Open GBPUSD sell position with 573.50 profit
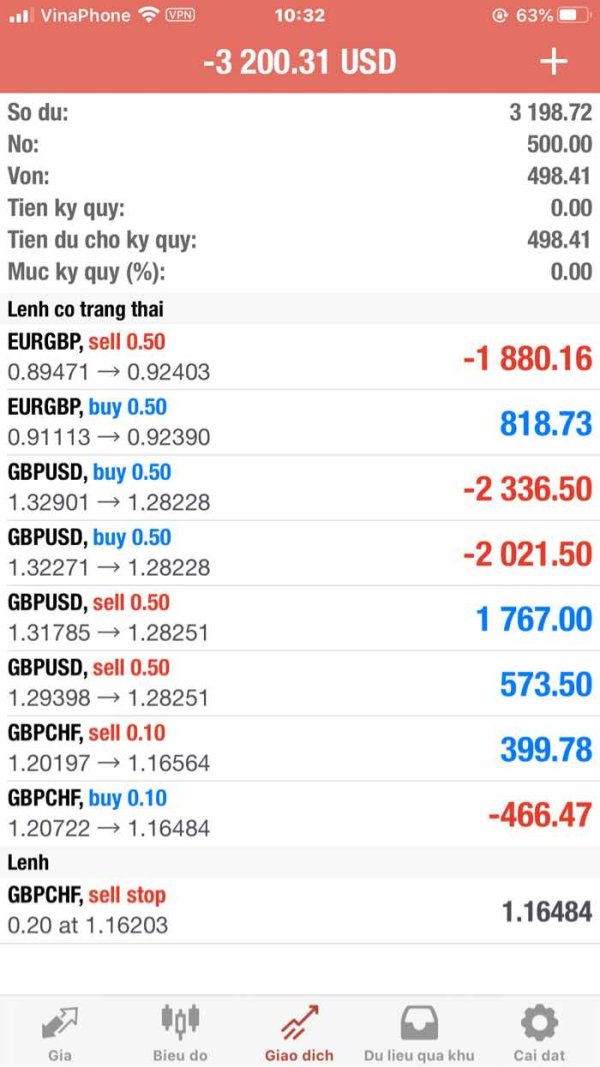 coord(300,683)
